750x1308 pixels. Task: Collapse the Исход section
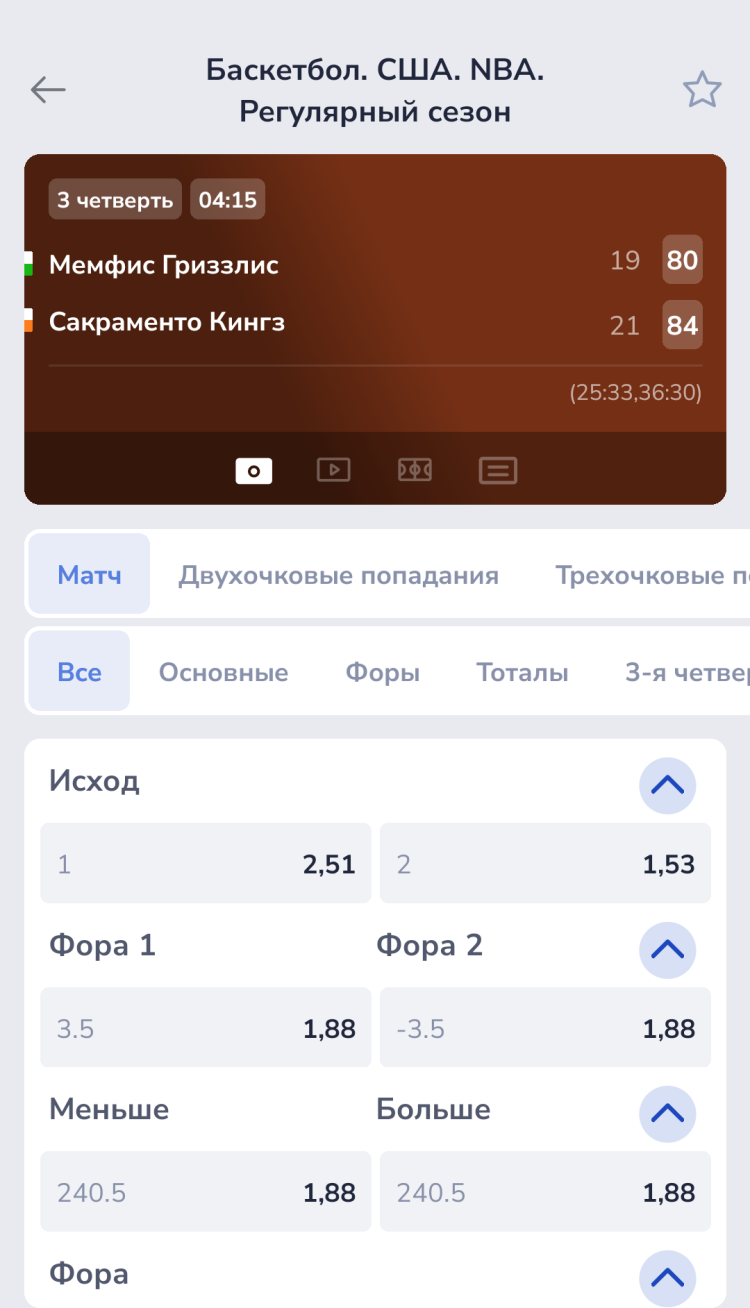pos(667,785)
